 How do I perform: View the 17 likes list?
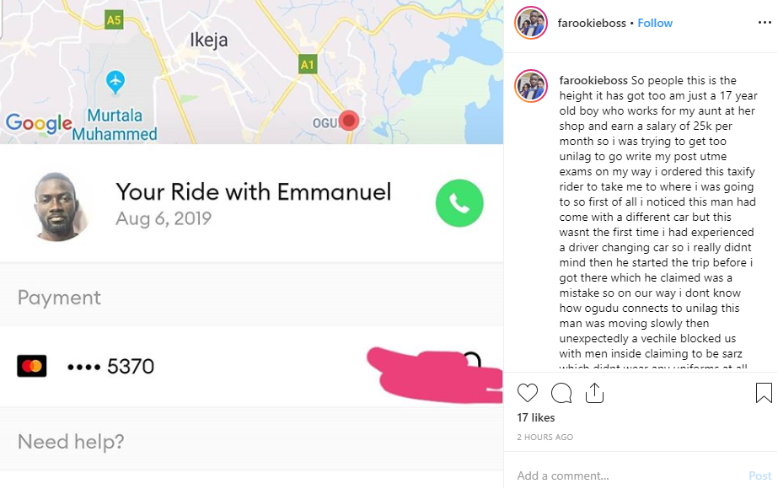coord(536,417)
